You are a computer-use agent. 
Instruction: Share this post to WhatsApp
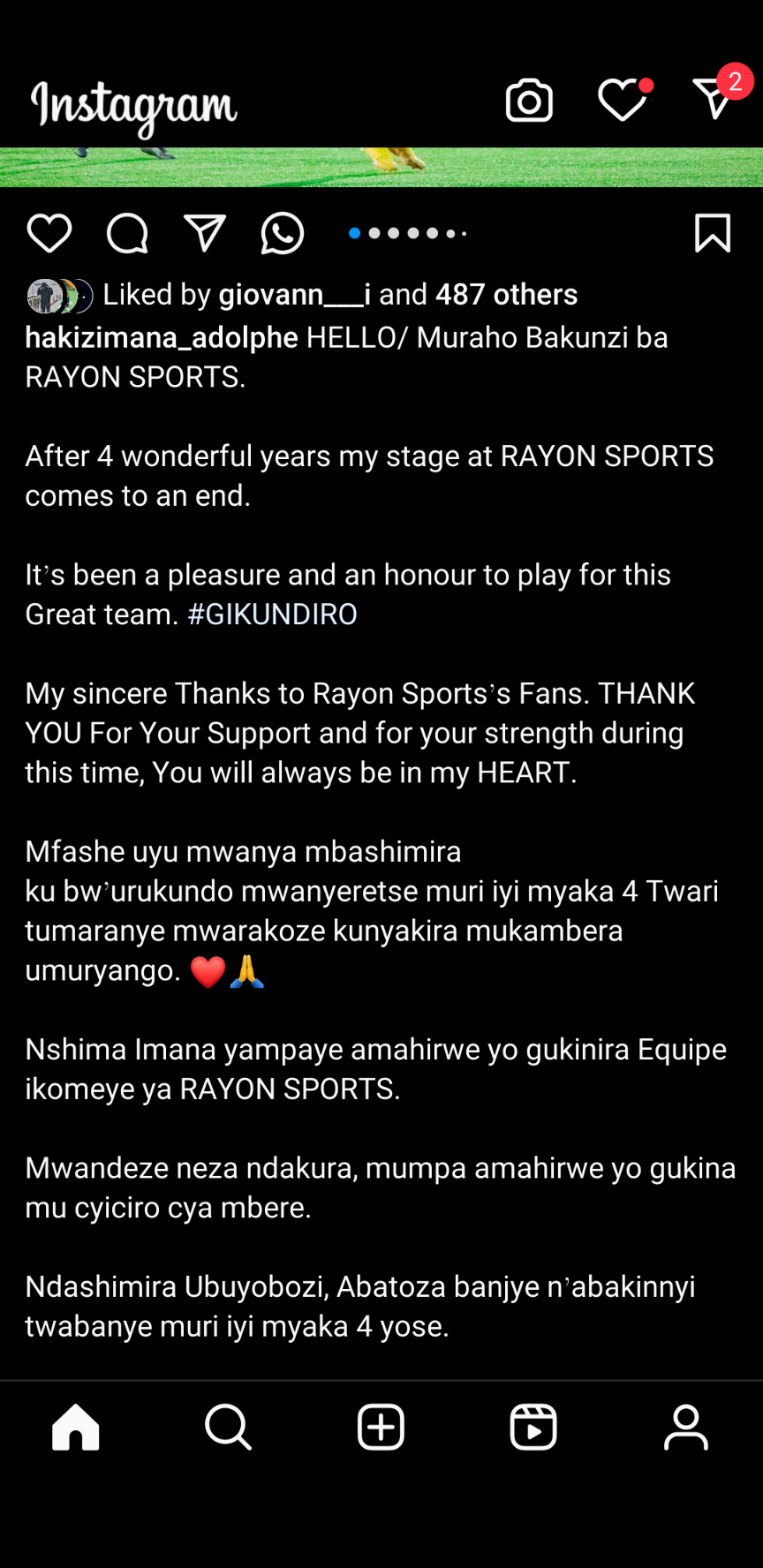[283, 234]
